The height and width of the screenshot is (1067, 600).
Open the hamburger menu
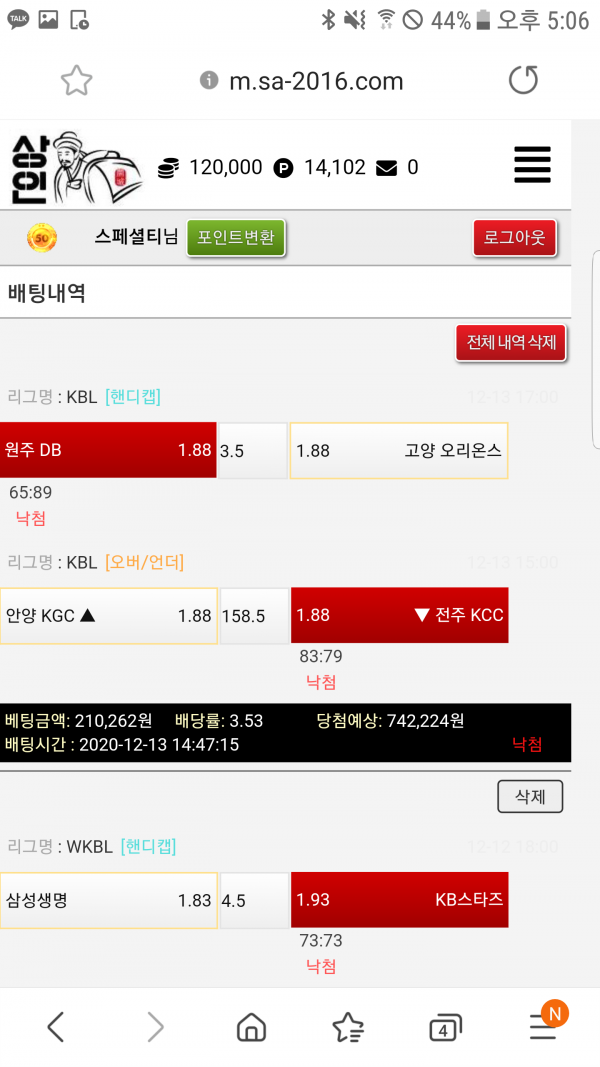(x=532, y=165)
